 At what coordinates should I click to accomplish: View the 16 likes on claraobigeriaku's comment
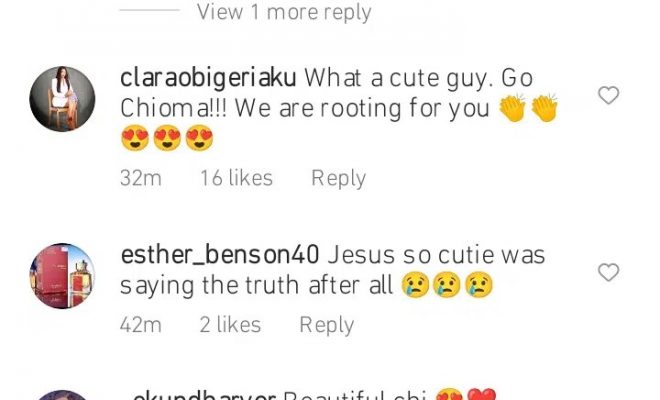tap(236, 178)
